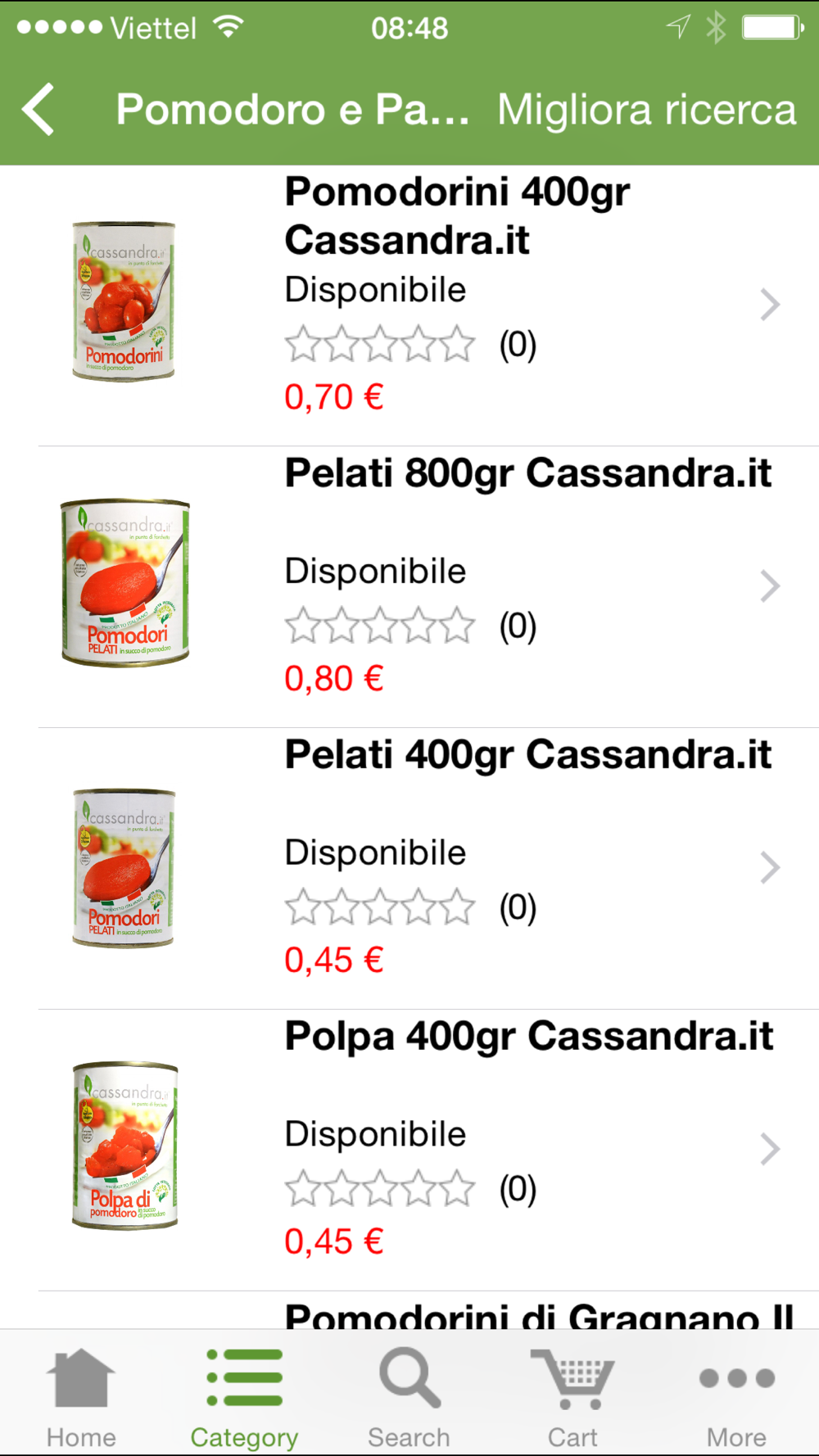View Pelati 800gr Cassandra.it details

[409, 587]
